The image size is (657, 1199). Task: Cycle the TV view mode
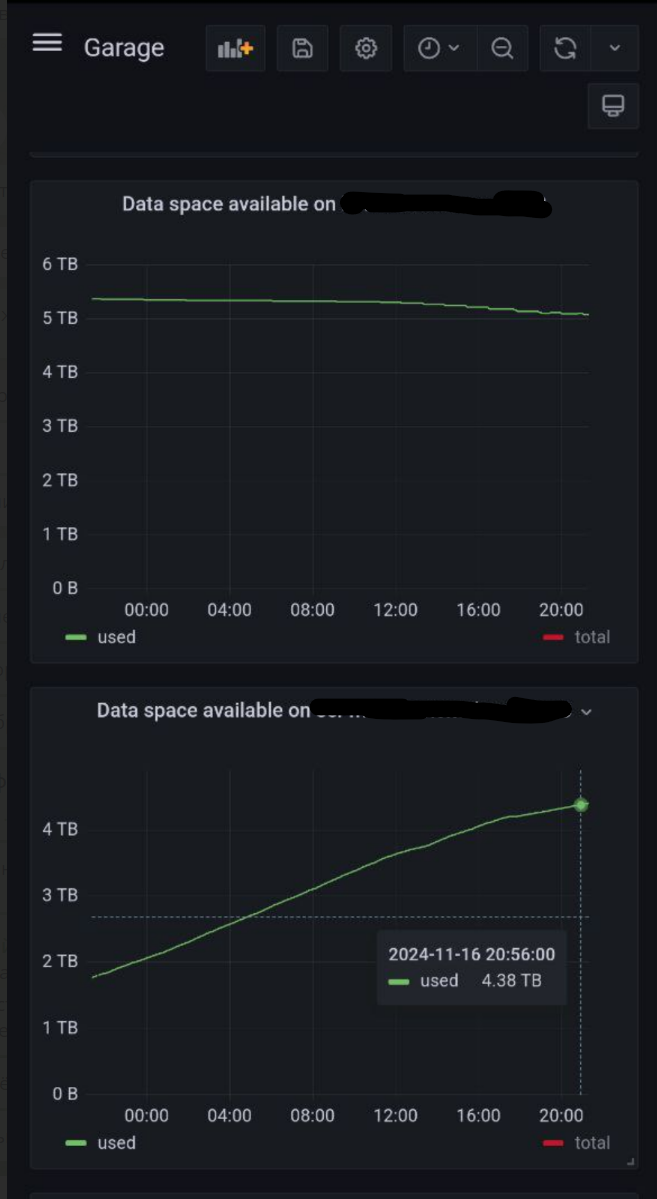pos(613,106)
